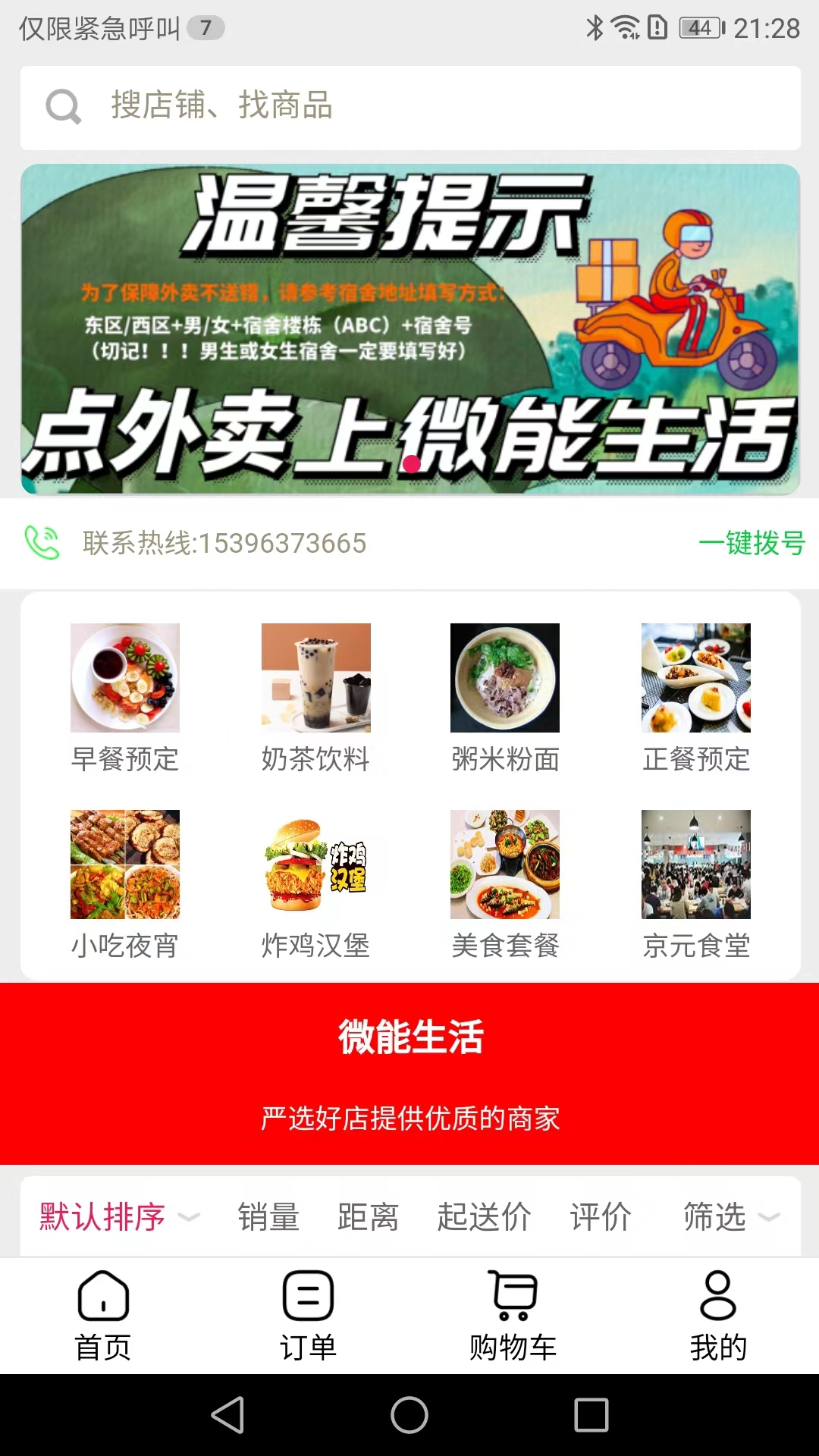Tap 一键拨号 to call the hotline
The height and width of the screenshot is (1456, 819).
click(751, 543)
